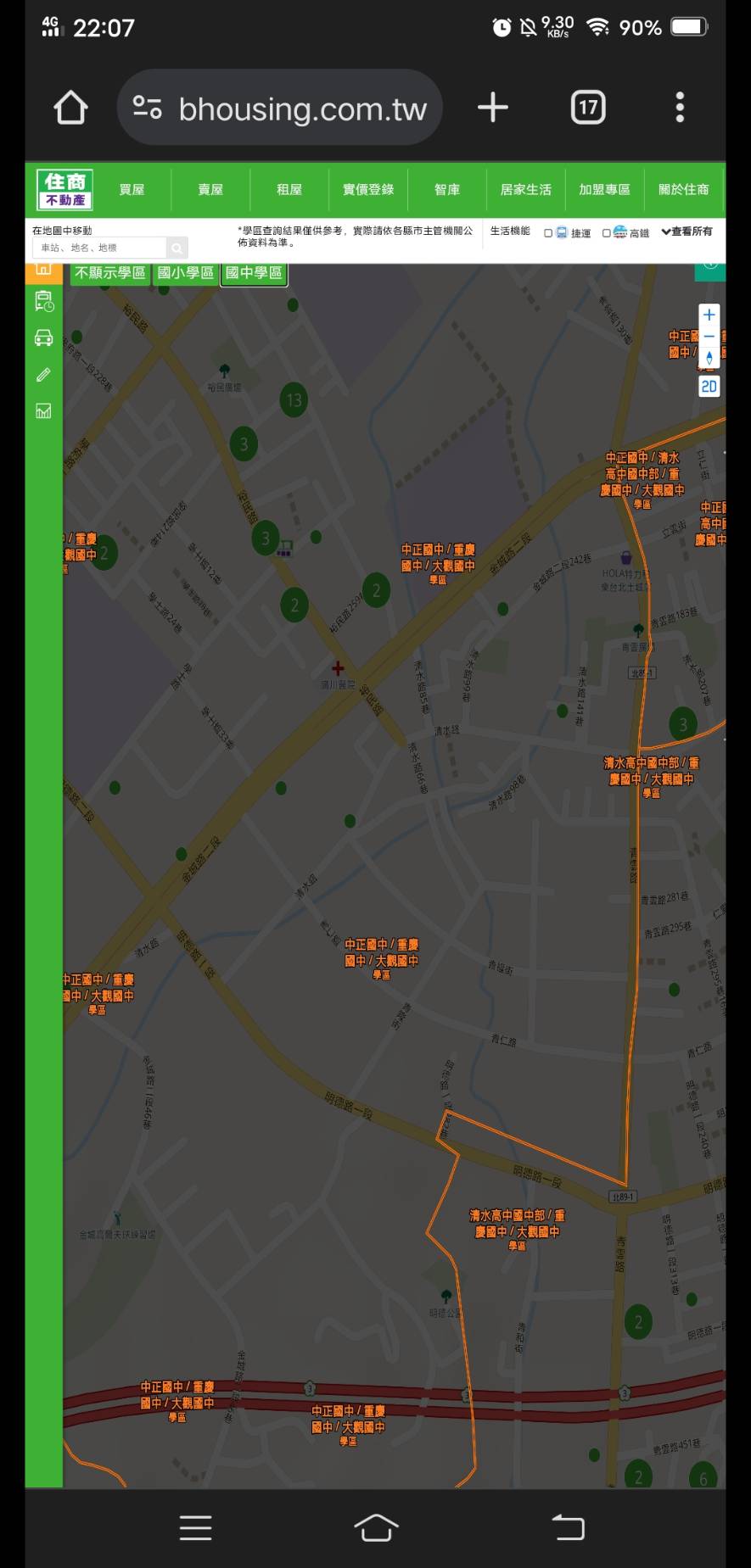Image resolution: width=751 pixels, height=1568 pixels.
Task: Switch to 國小學區 view
Action: click(x=185, y=272)
